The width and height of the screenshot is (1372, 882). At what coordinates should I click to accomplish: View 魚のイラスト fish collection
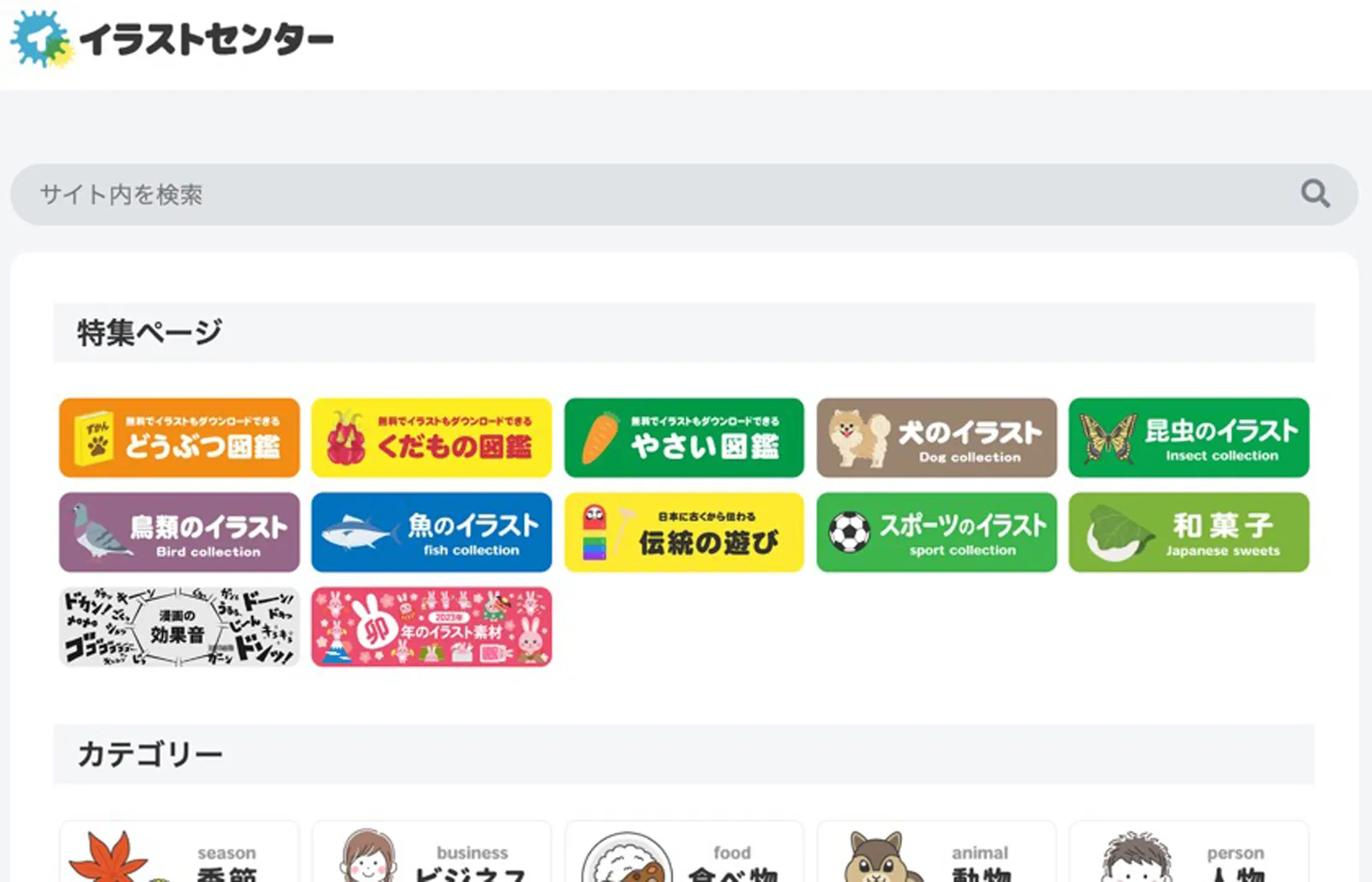pyautogui.click(x=431, y=532)
